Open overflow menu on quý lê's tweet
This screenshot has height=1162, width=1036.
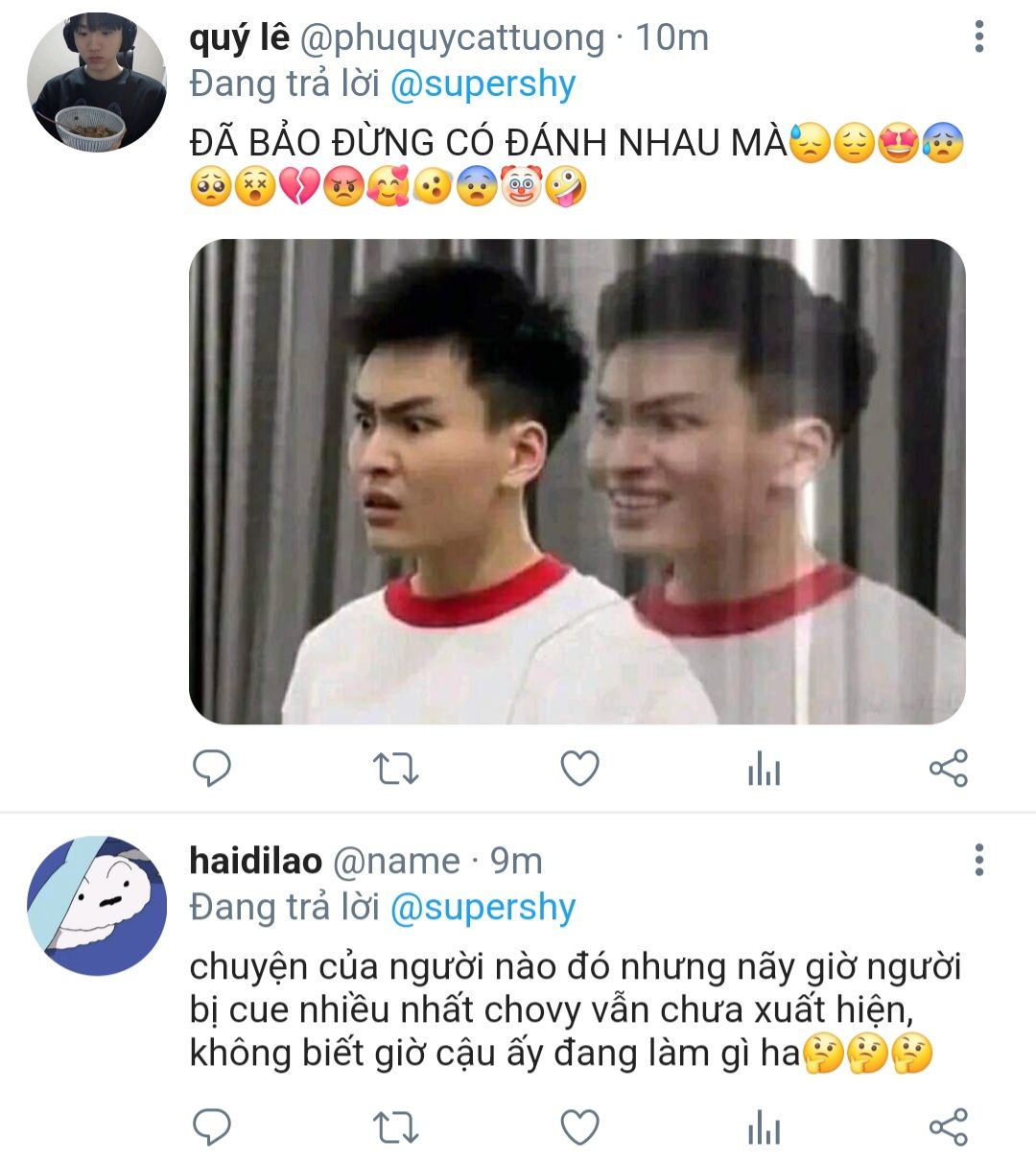pos(978,36)
